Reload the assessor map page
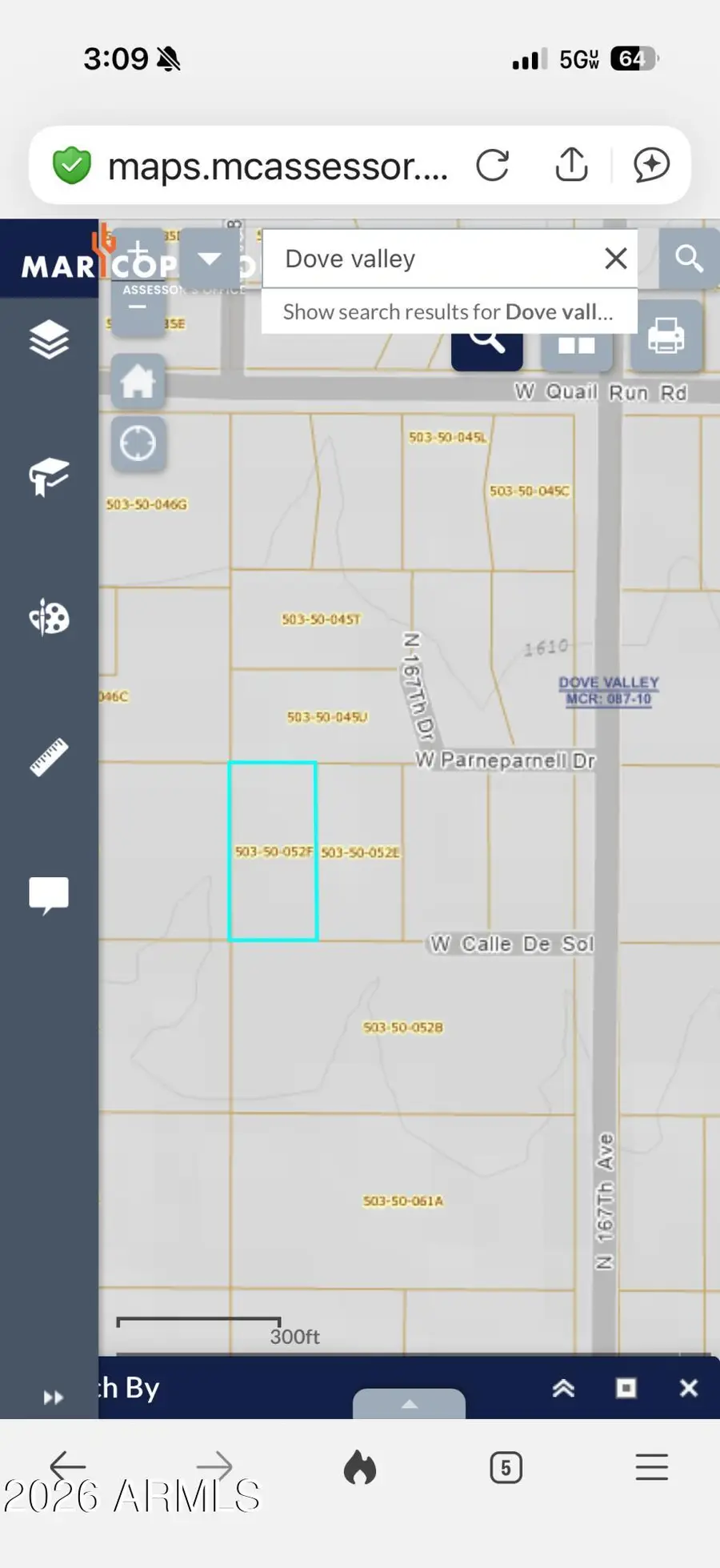The height and width of the screenshot is (1568, 720). click(493, 166)
